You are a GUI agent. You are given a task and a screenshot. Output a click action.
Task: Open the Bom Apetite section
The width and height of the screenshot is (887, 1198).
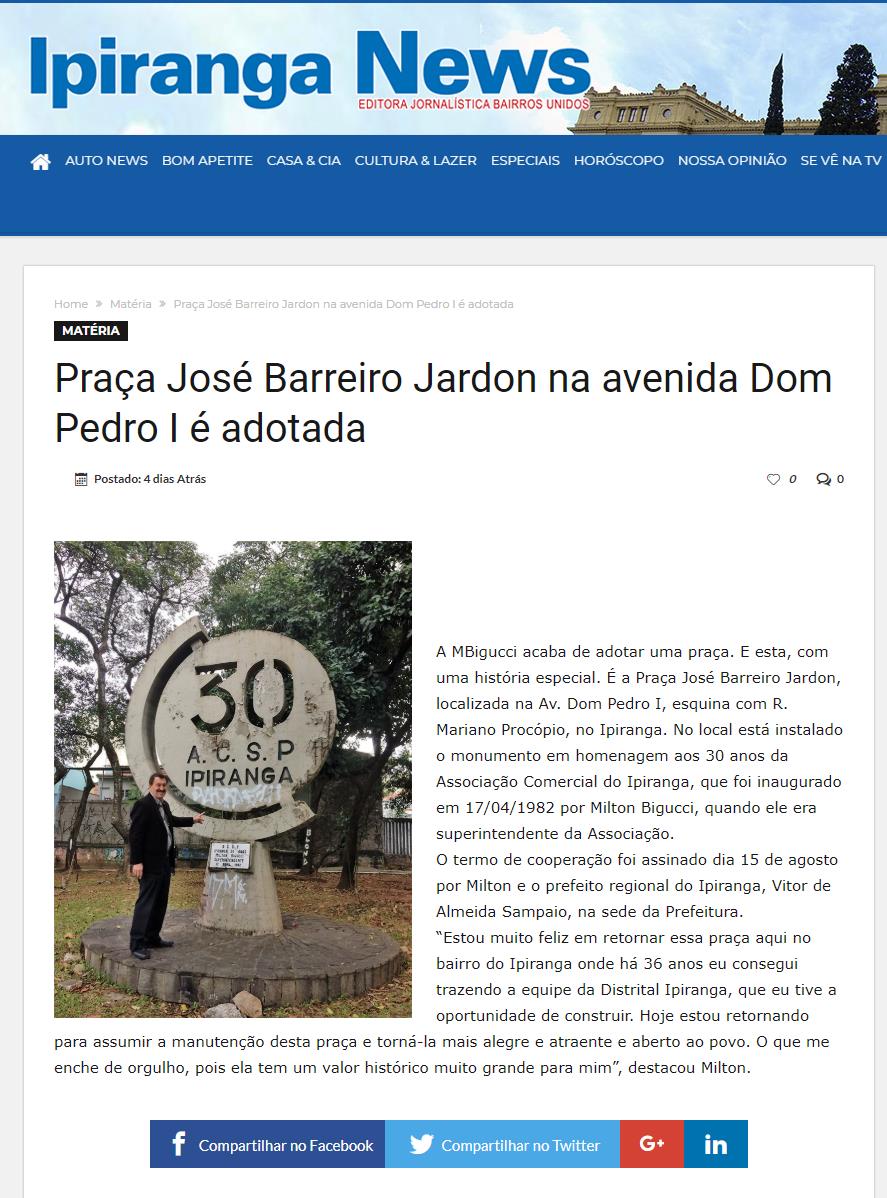[207, 161]
